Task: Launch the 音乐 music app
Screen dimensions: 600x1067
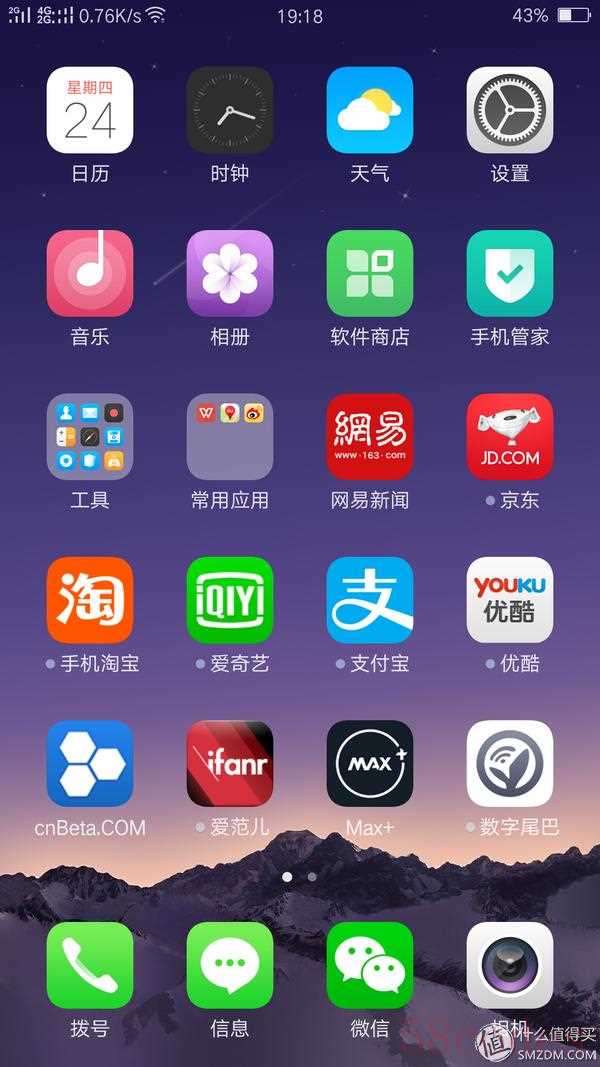Action: tap(90, 273)
